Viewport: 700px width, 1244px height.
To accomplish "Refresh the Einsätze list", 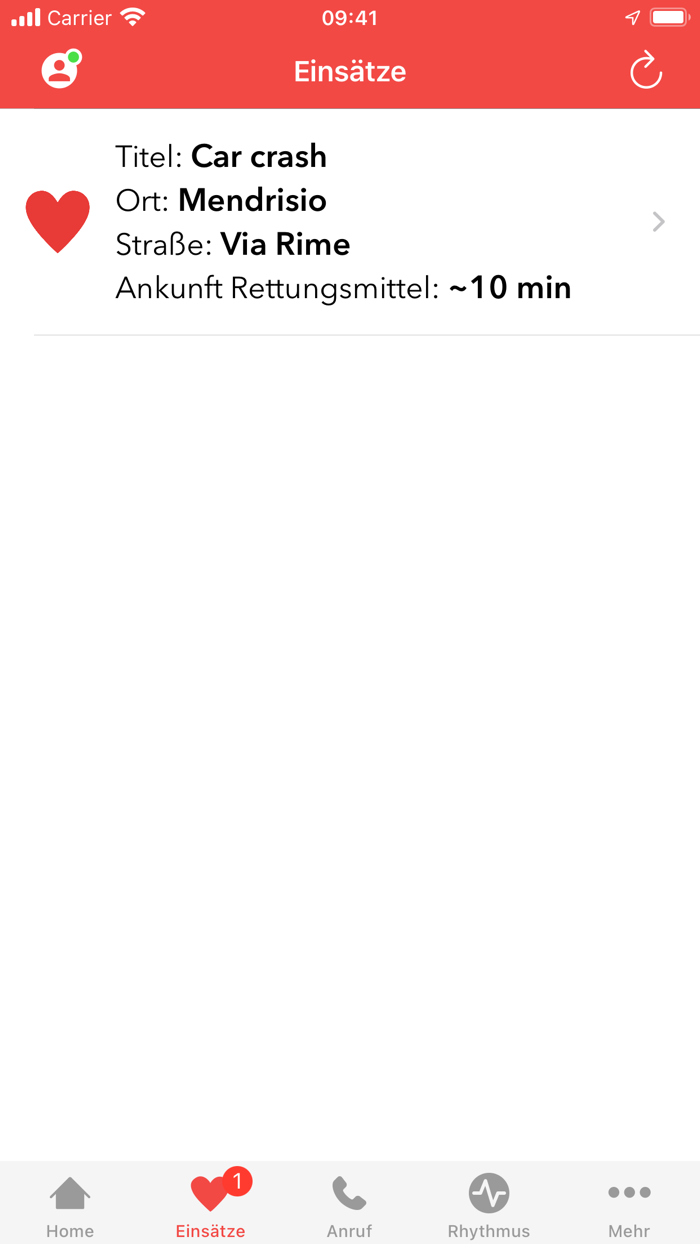I will 646,71.
